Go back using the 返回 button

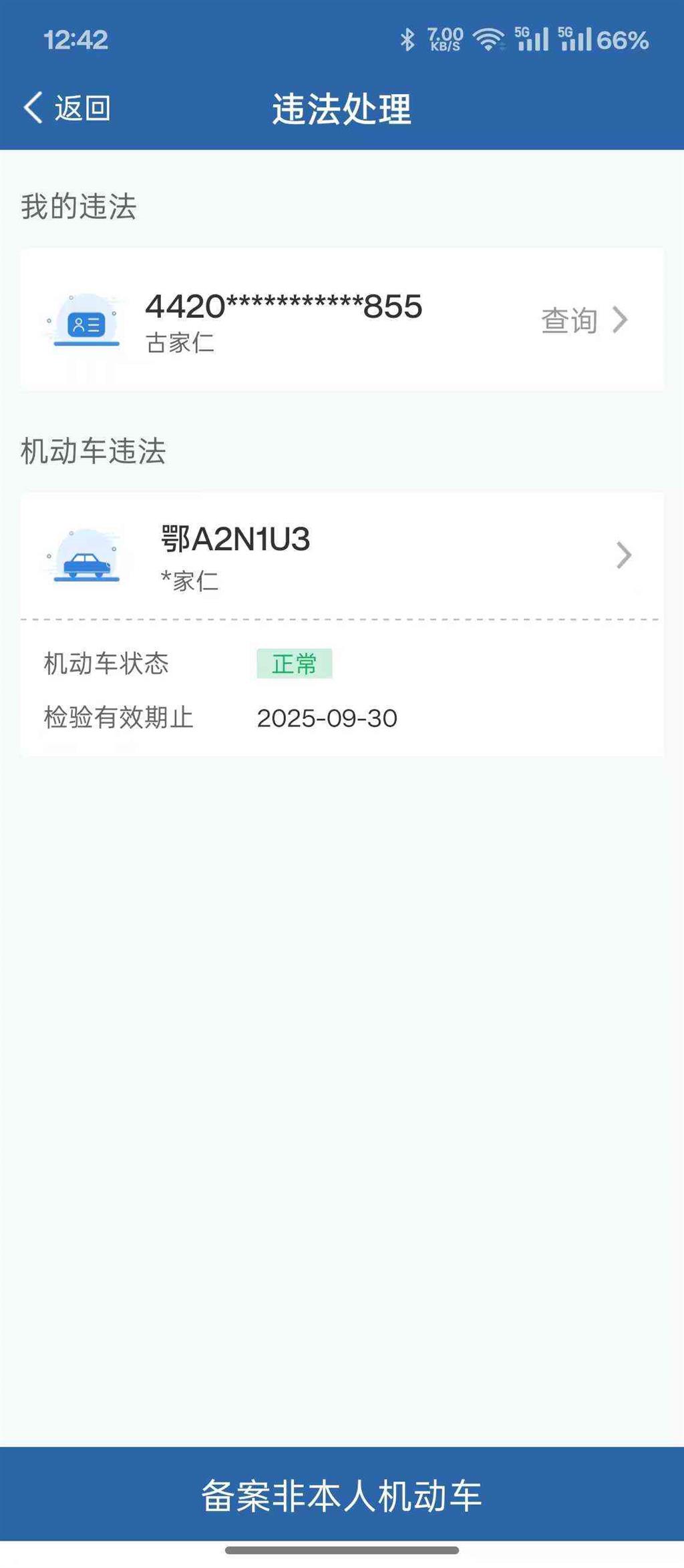pos(67,108)
